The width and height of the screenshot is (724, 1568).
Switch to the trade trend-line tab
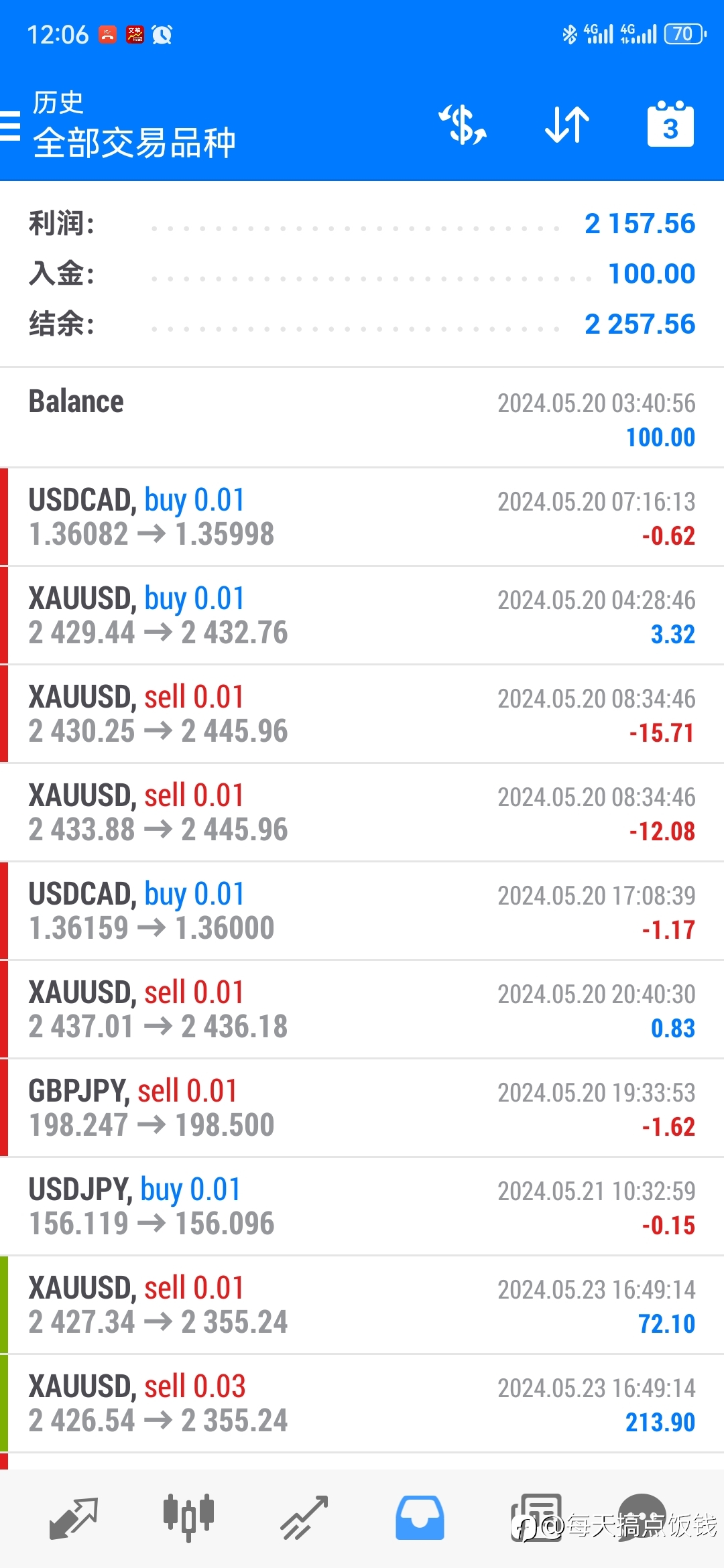304,1518
